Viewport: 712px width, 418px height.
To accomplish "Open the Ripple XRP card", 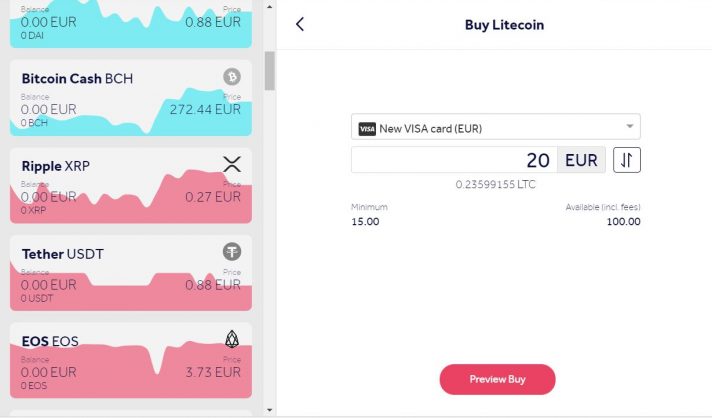I will coord(131,186).
